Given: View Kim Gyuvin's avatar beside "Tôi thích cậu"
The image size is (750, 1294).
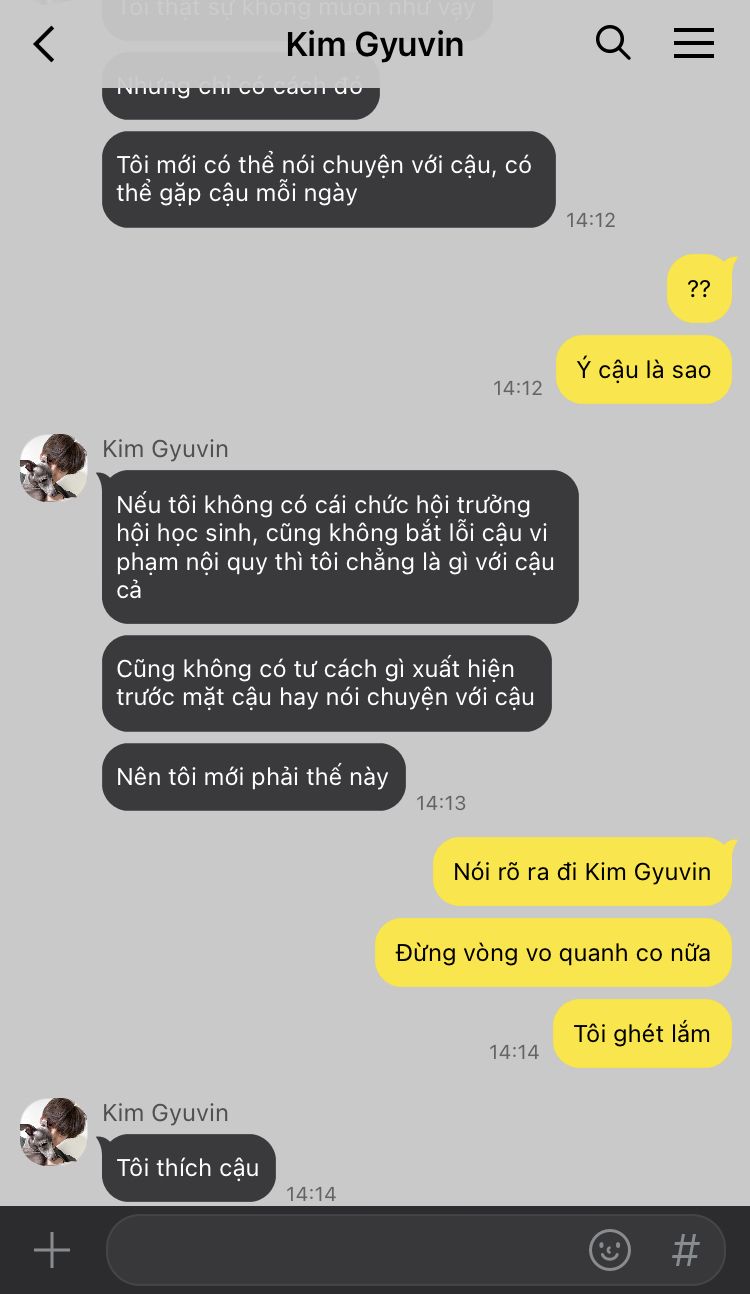Looking at the screenshot, I should [x=54, y=1132].
